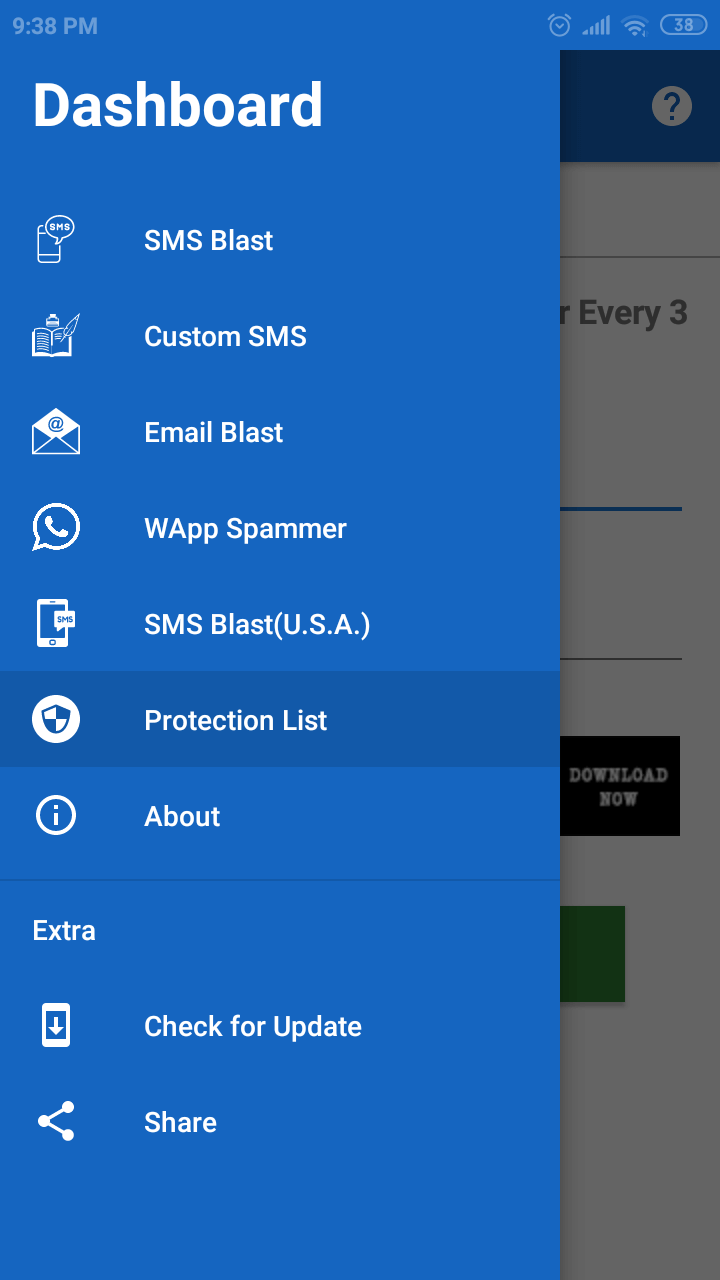This screenshot has height=1280, width=720.
Task: Share the app via Share item
Action: point(280,1122)
